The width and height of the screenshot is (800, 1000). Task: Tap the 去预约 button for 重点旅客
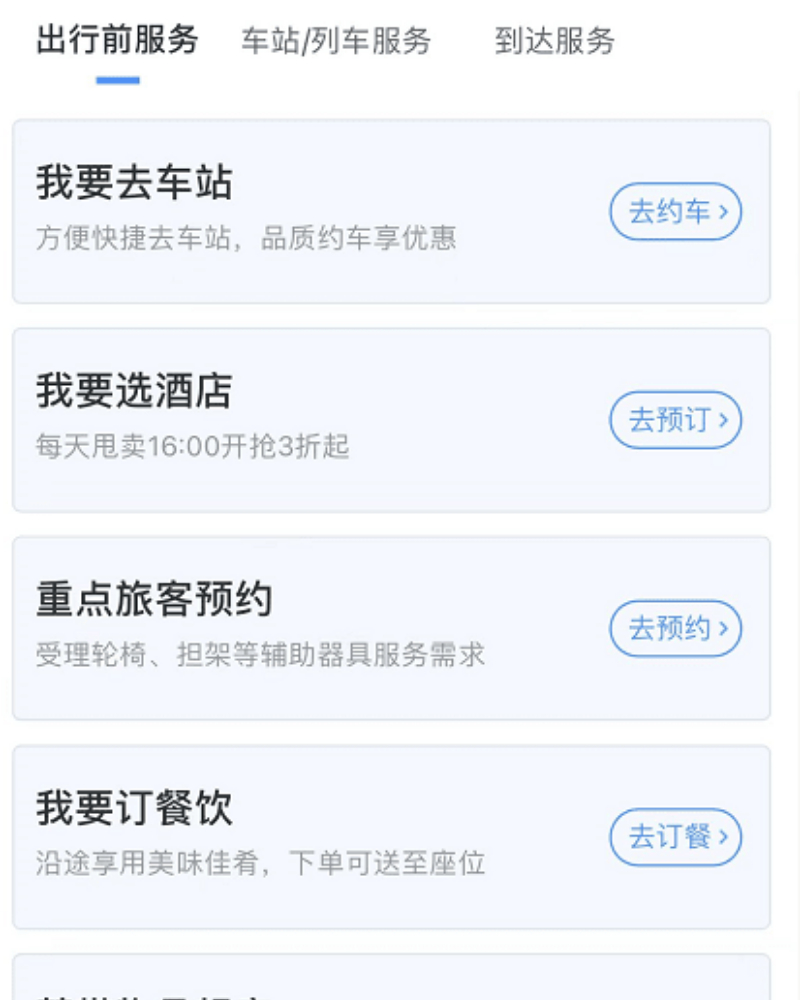675,629
